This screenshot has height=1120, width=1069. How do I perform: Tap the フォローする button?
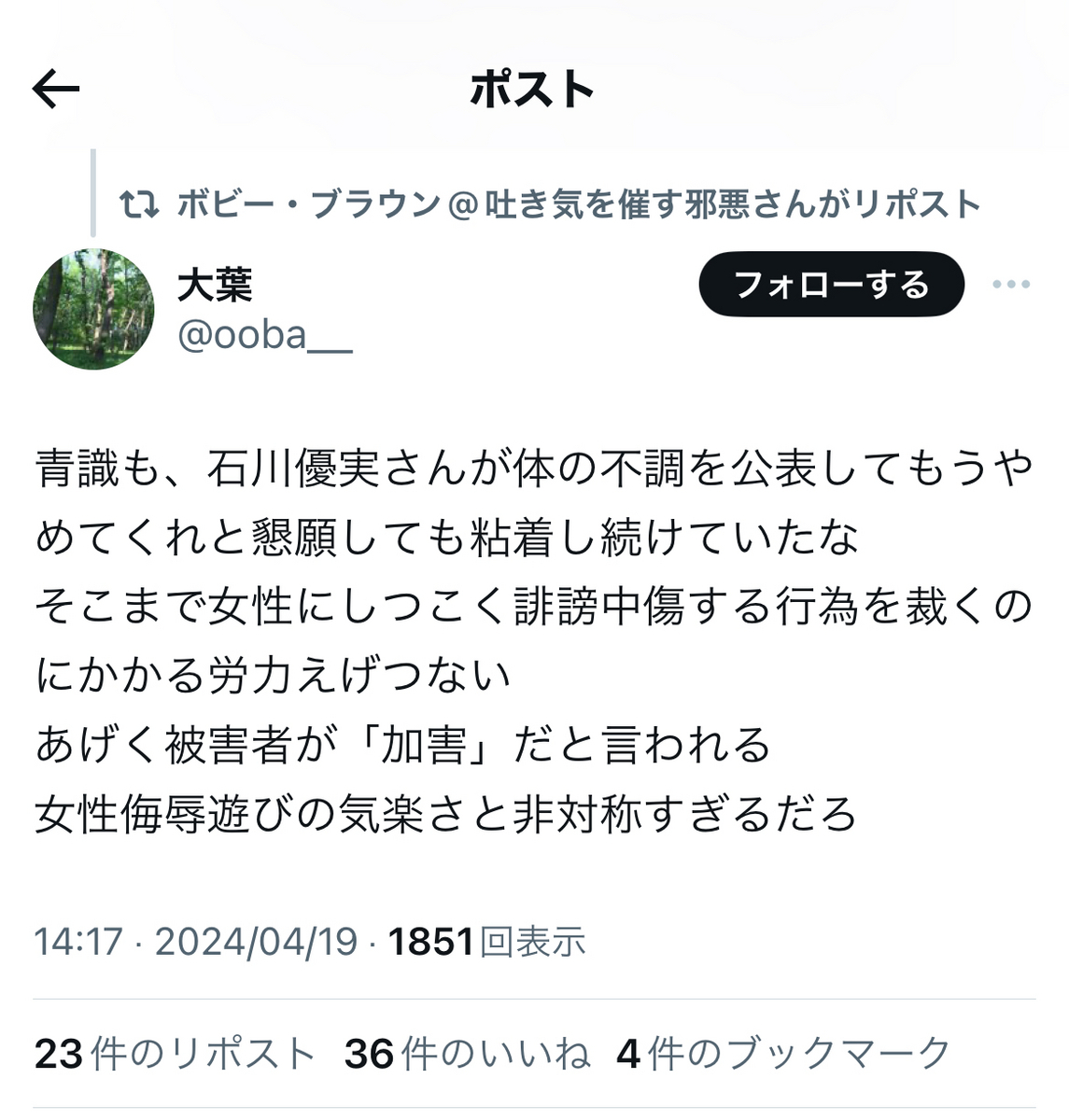[831, 284]
